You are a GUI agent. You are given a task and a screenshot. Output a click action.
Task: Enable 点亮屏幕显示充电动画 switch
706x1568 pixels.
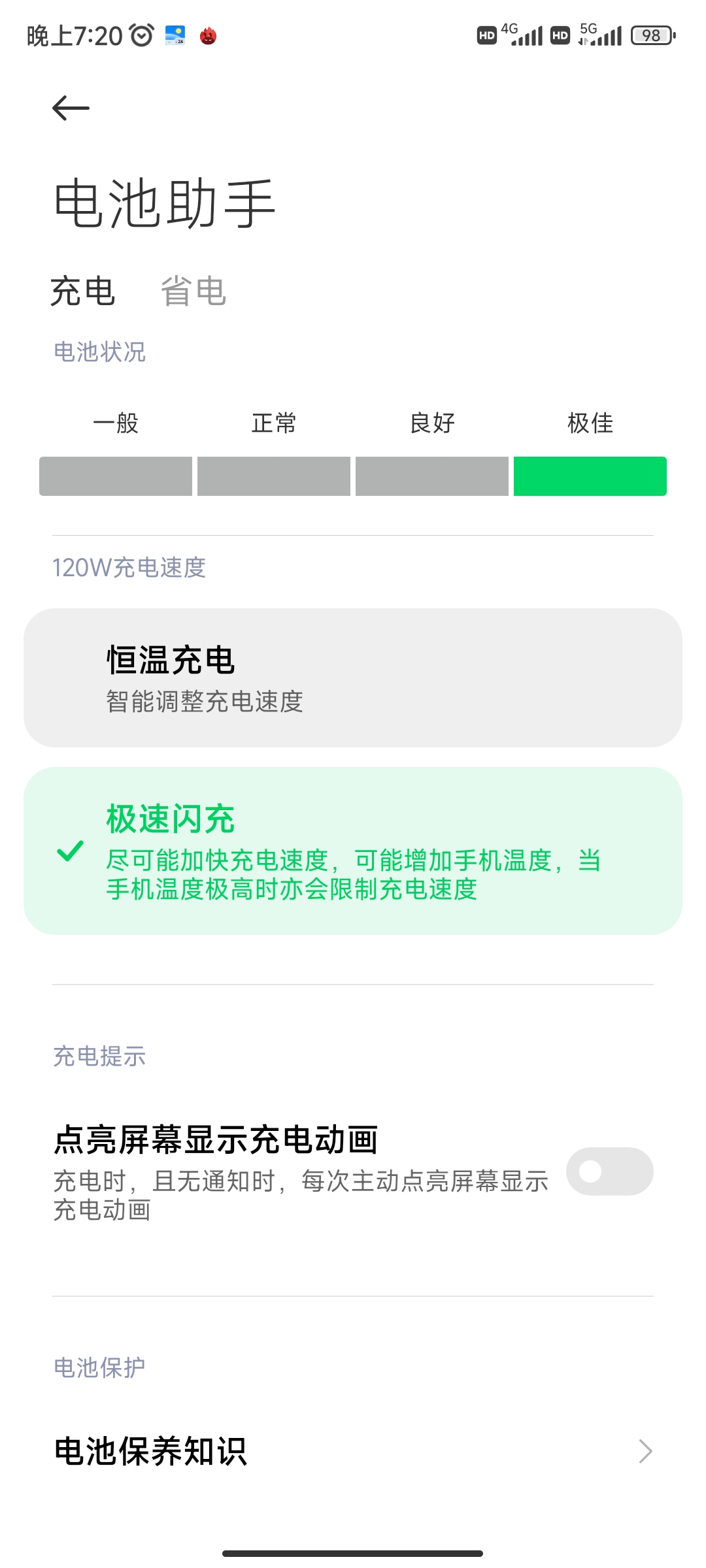click(609, 1171)
